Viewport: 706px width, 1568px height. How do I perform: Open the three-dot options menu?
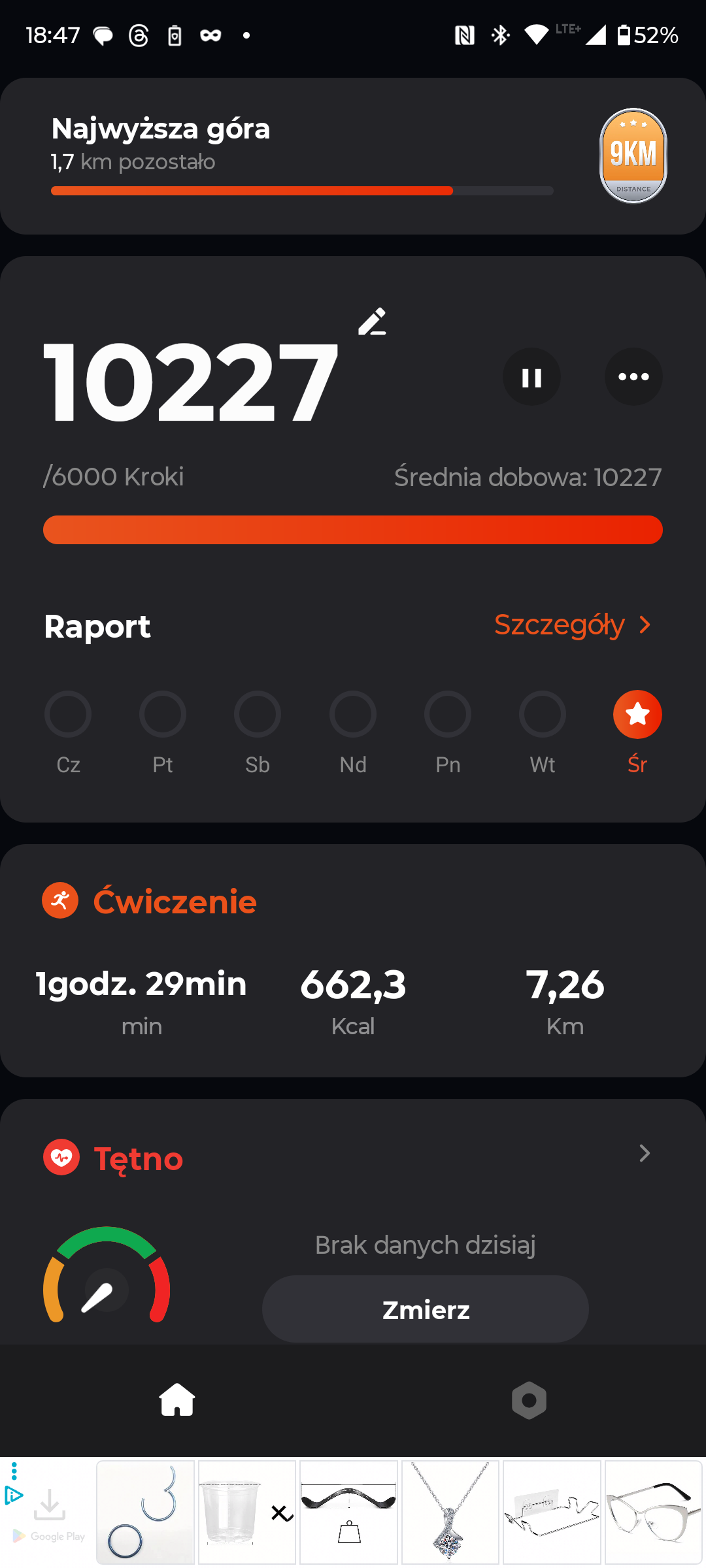pos(633,376)
